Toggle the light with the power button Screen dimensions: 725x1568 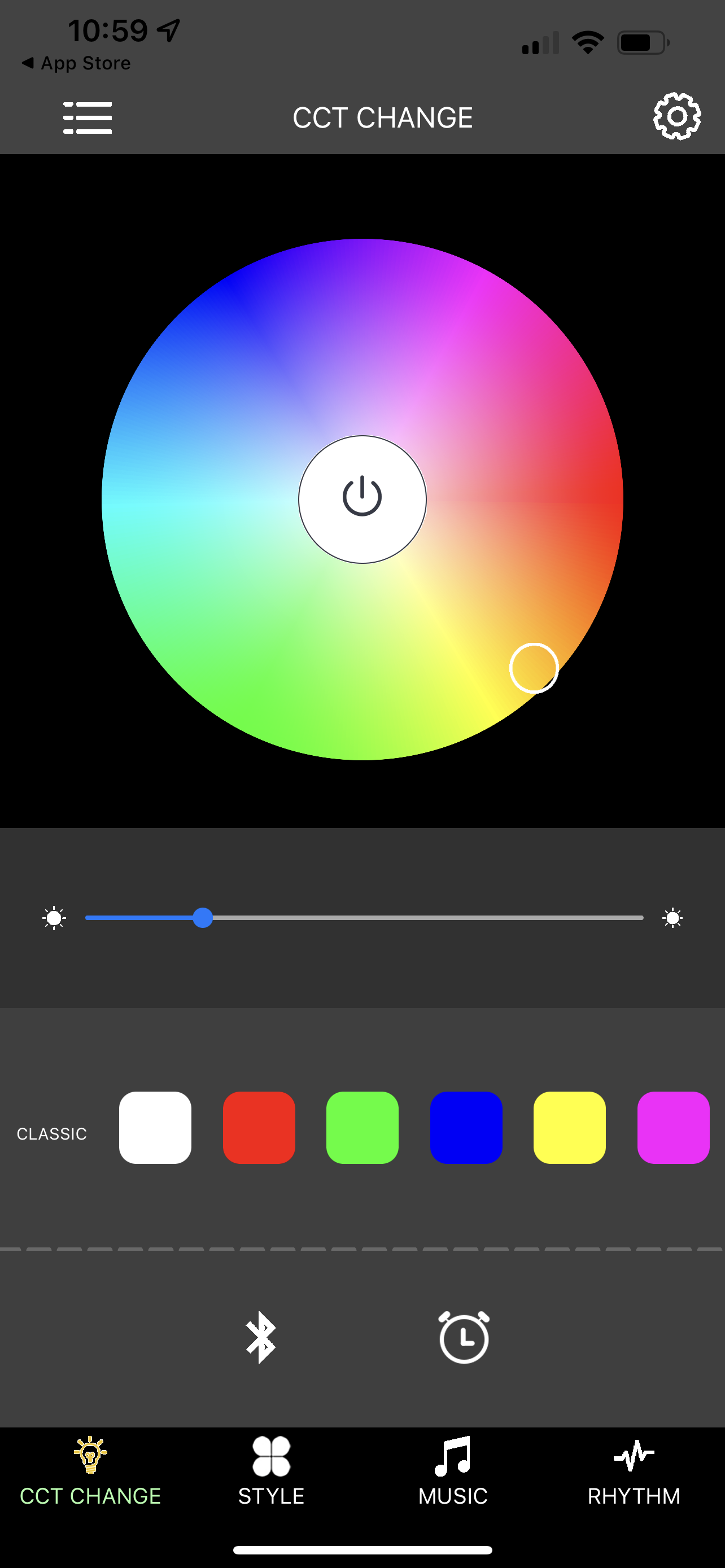click(362, 499)
